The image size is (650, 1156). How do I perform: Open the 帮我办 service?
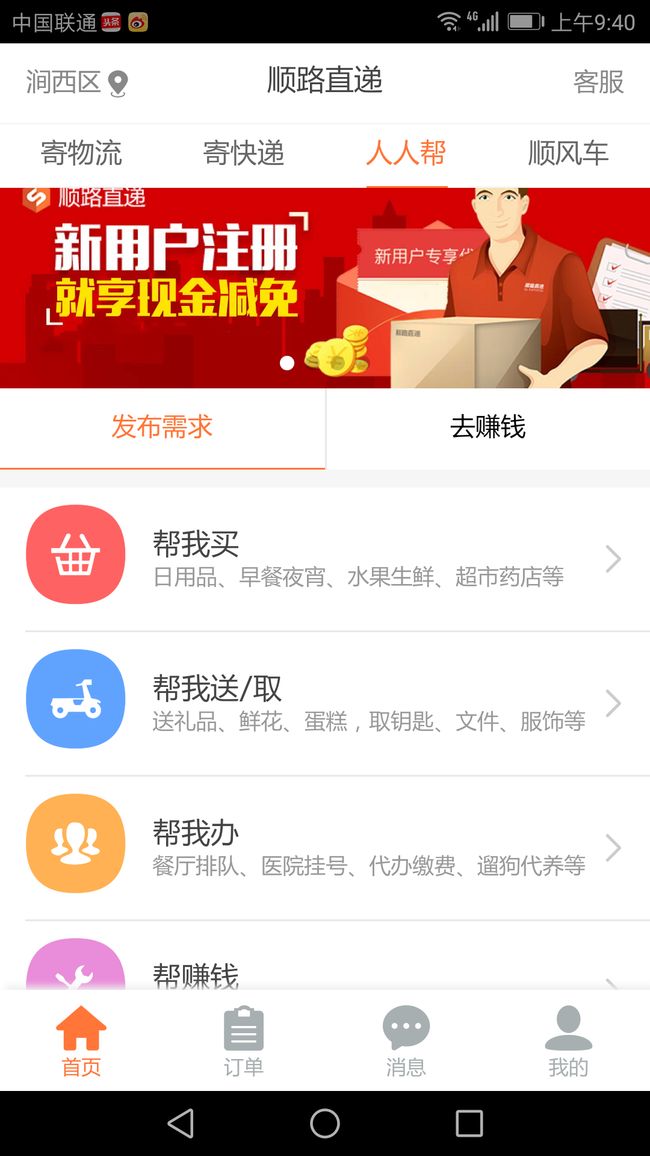pos(325,848)
